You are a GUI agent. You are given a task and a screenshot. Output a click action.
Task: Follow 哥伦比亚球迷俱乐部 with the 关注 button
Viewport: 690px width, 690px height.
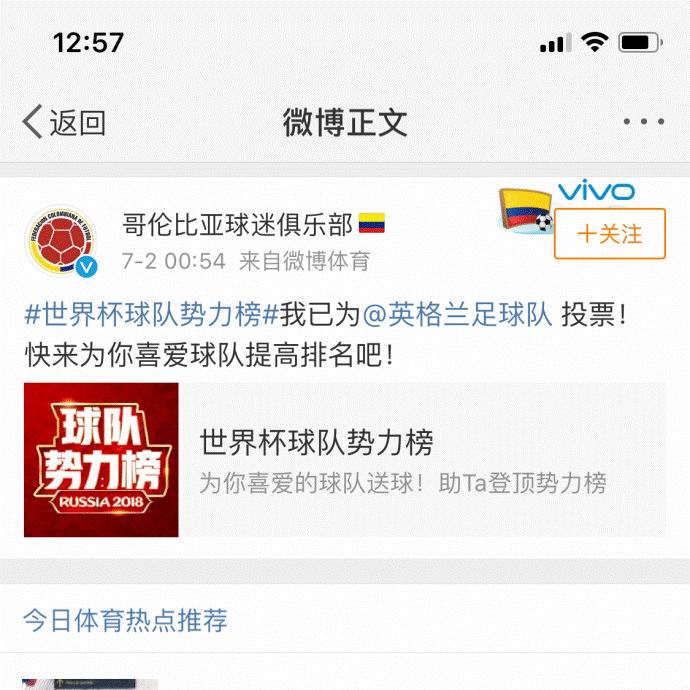(610, 234)
